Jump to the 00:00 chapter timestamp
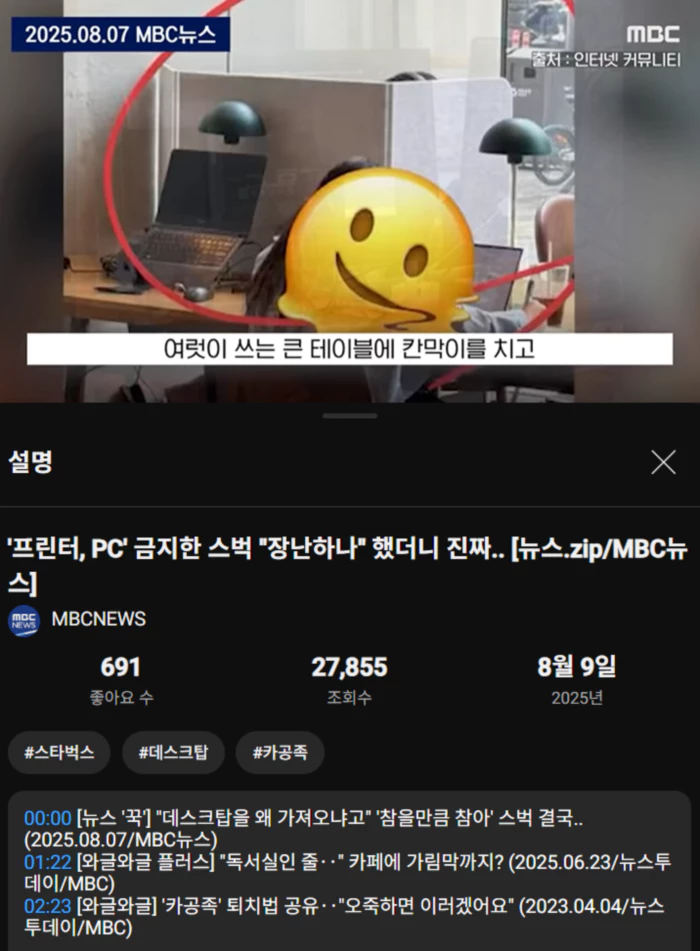700x951 pixels. click(47, 818)
